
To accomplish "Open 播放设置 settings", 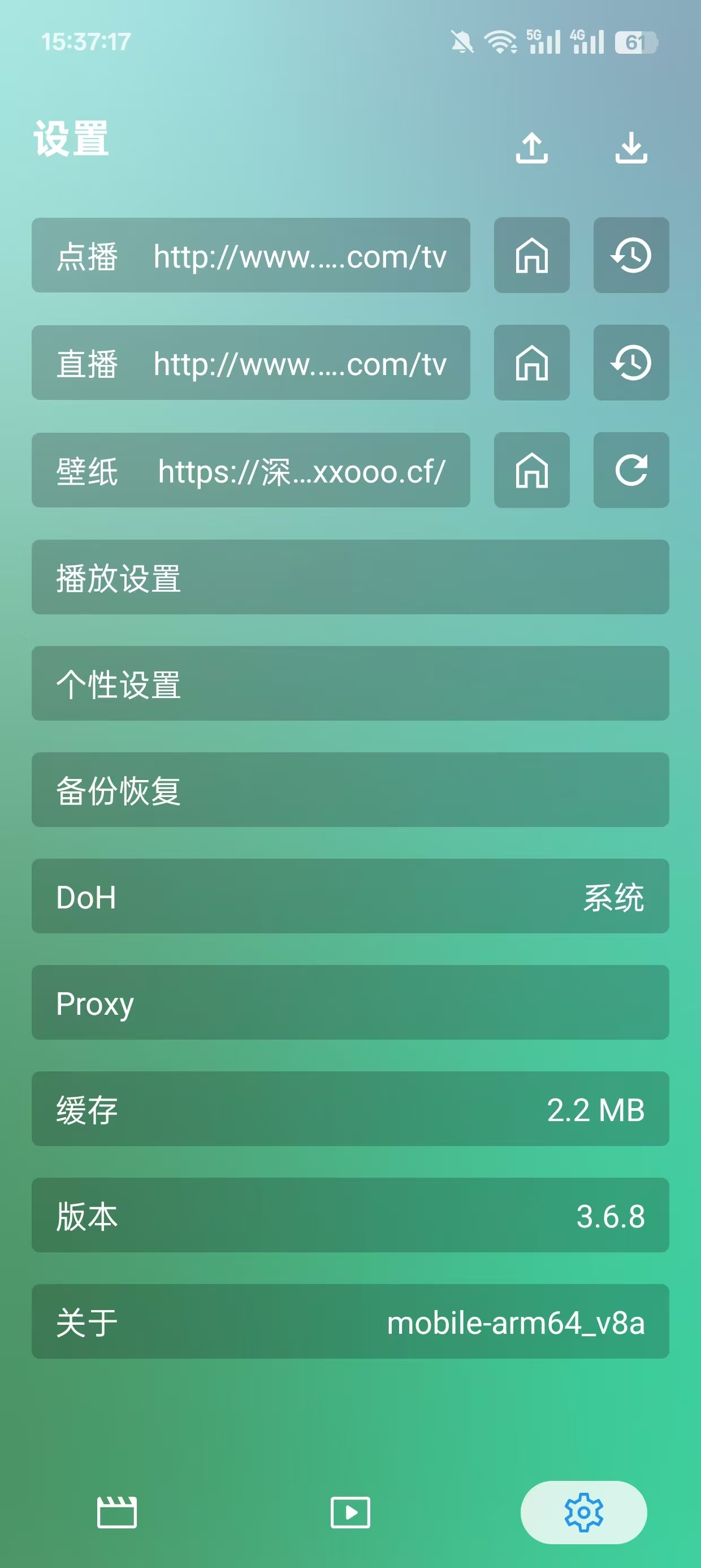I will click(350, 577).
